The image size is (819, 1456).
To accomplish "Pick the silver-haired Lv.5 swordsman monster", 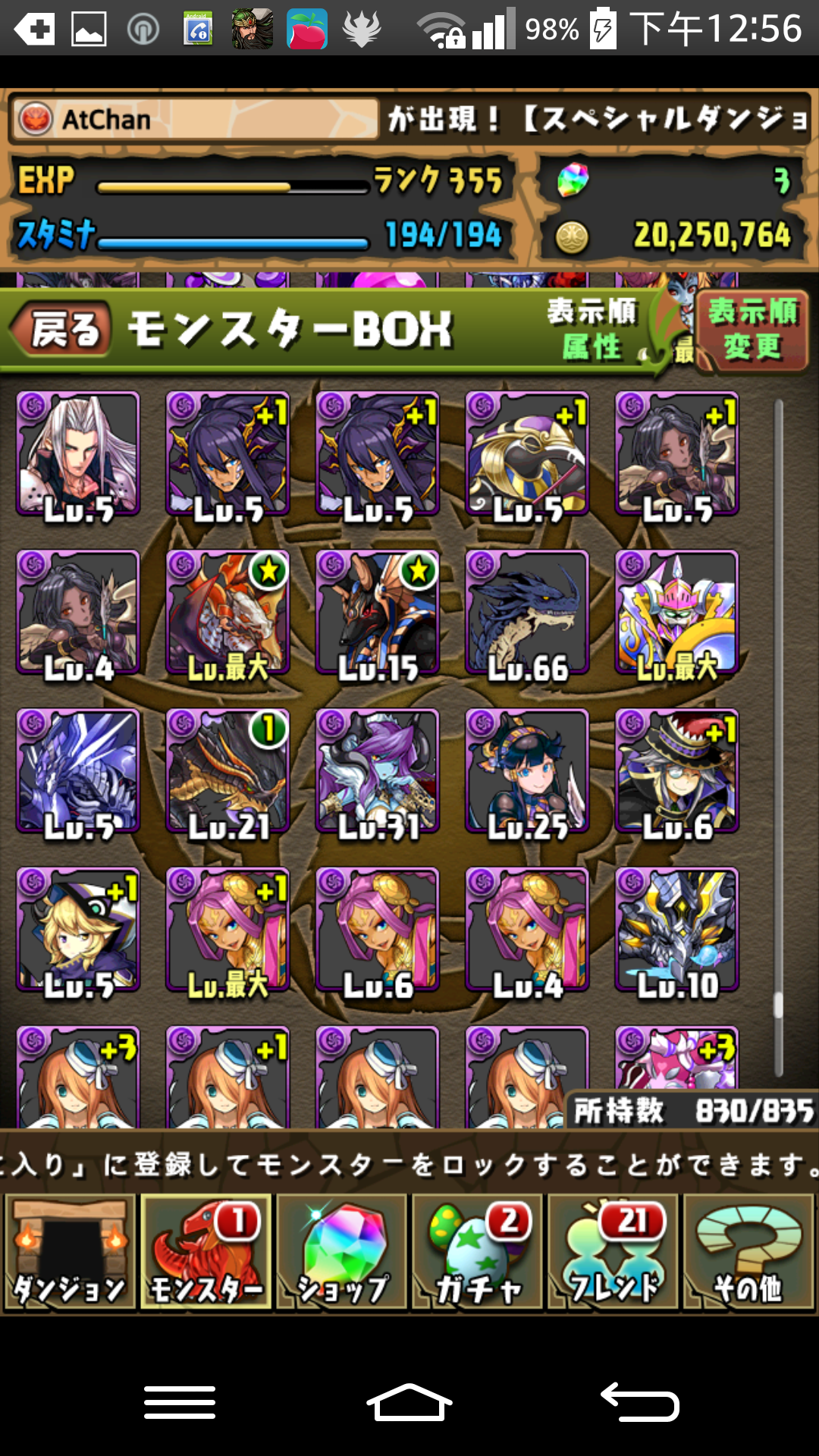I will [x=78, y=453].
